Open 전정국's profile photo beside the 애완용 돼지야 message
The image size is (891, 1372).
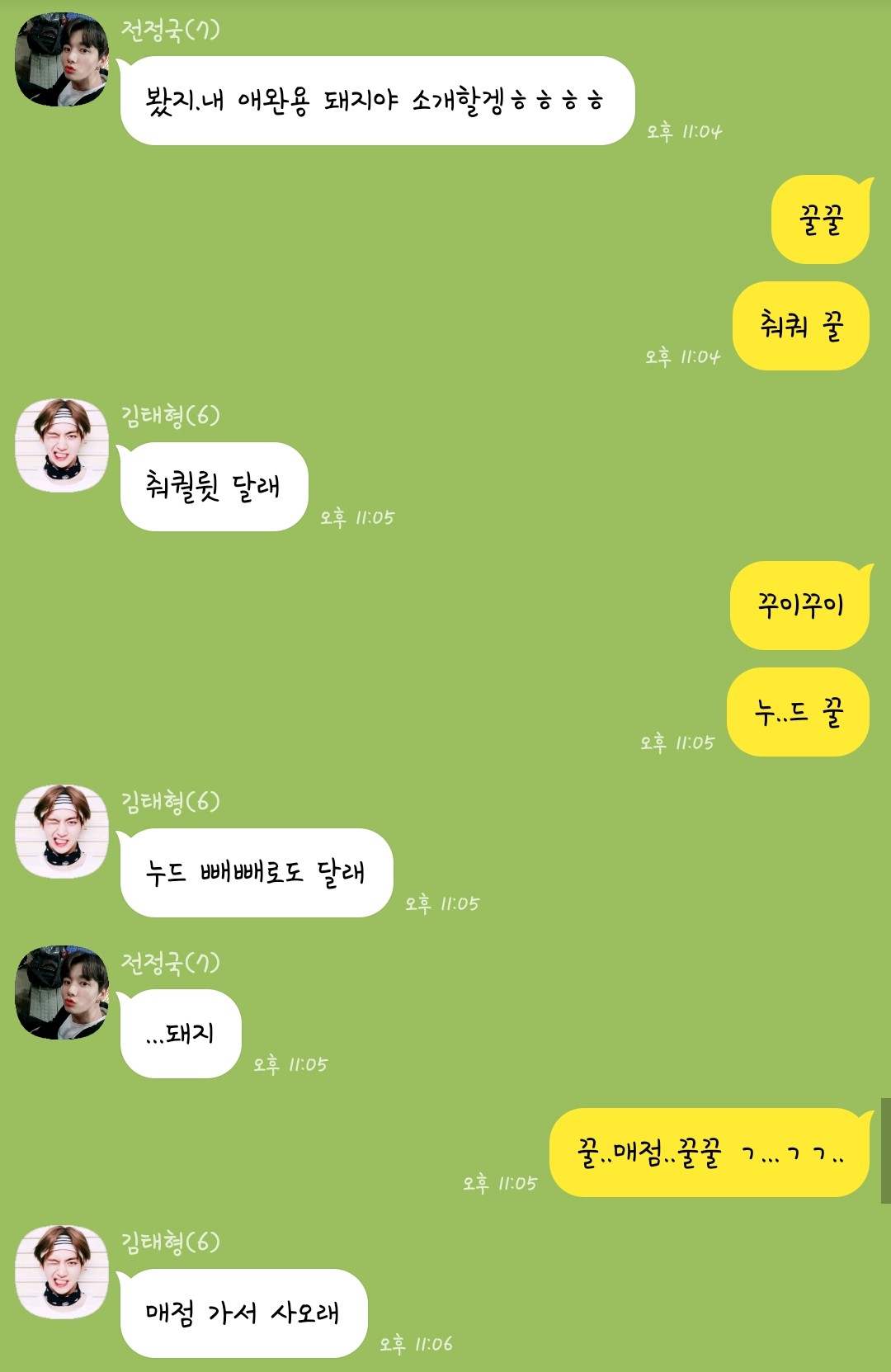(x=62, y=59)
